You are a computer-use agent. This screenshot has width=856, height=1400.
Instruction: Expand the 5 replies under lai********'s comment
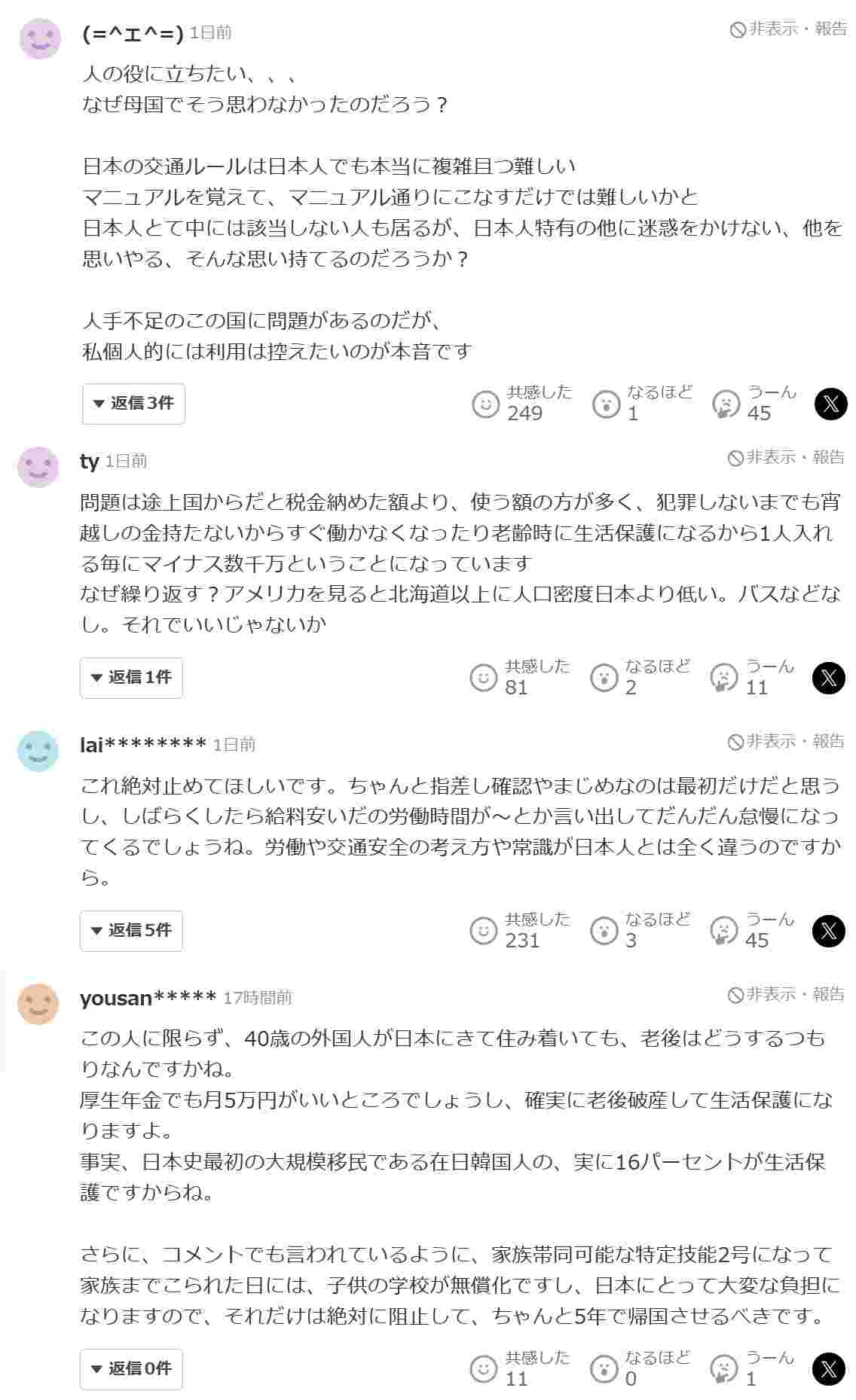(131, 931)
